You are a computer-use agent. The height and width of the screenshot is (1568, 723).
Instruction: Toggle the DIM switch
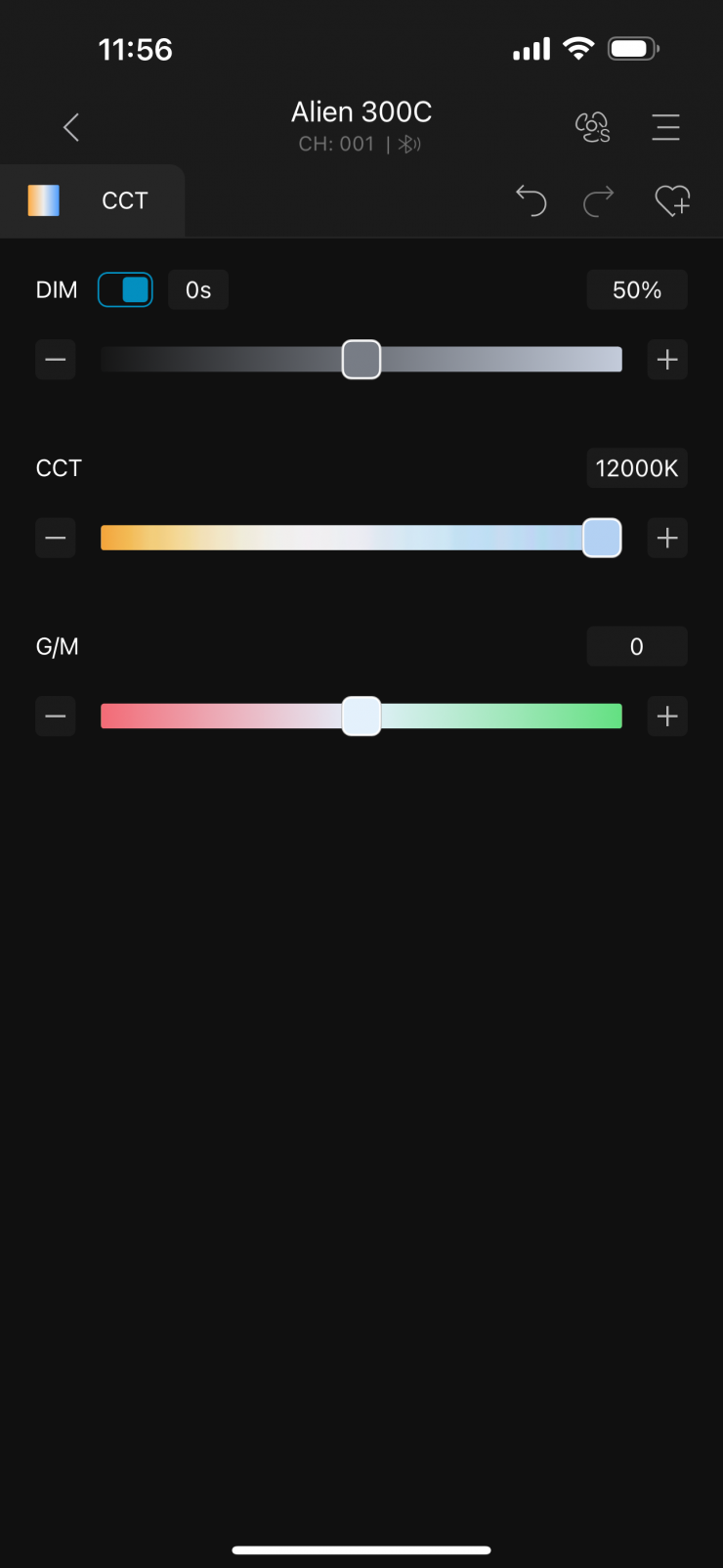coord(125,290)
